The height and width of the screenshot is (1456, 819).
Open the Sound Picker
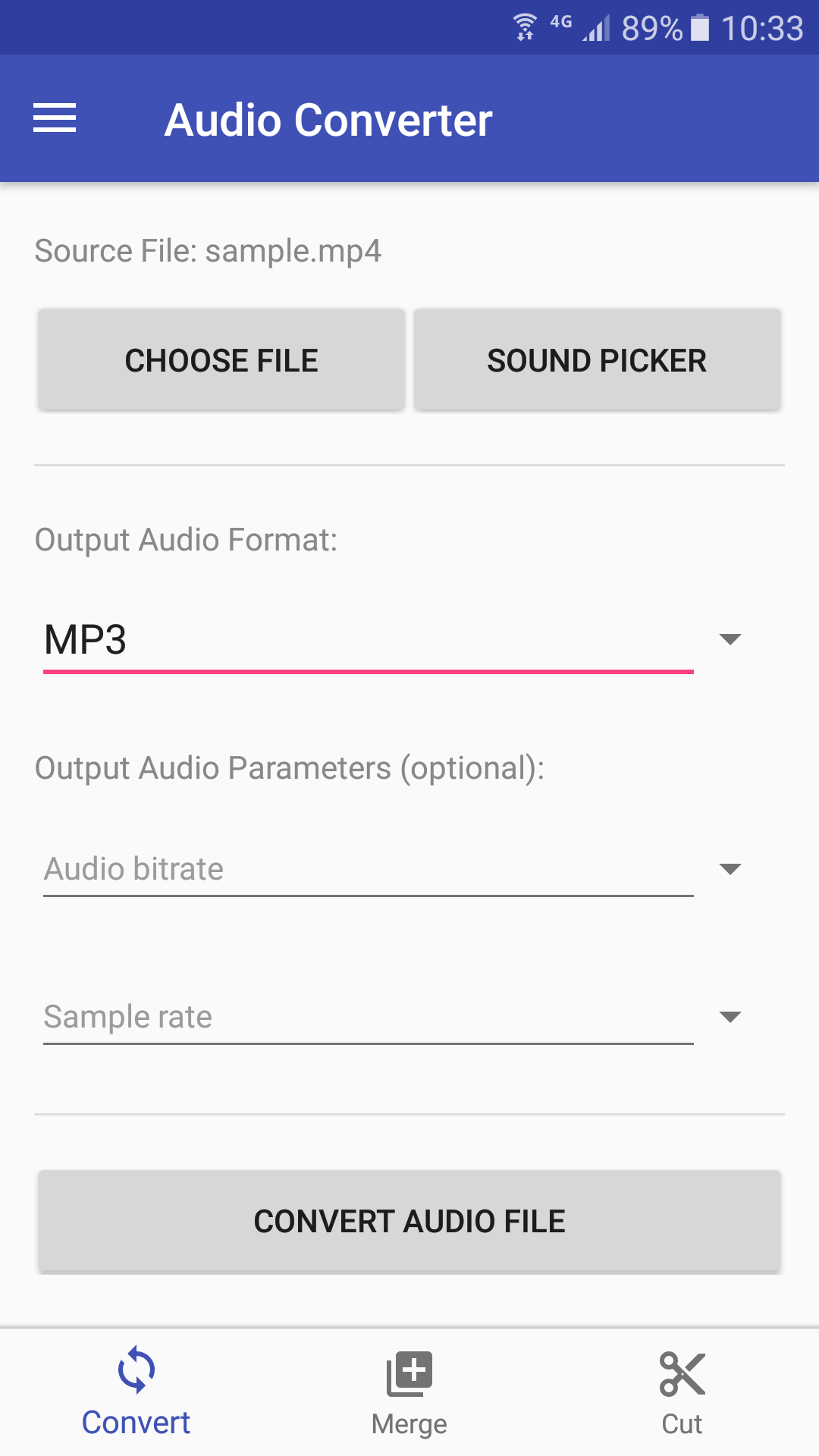(x=597, y=360)
